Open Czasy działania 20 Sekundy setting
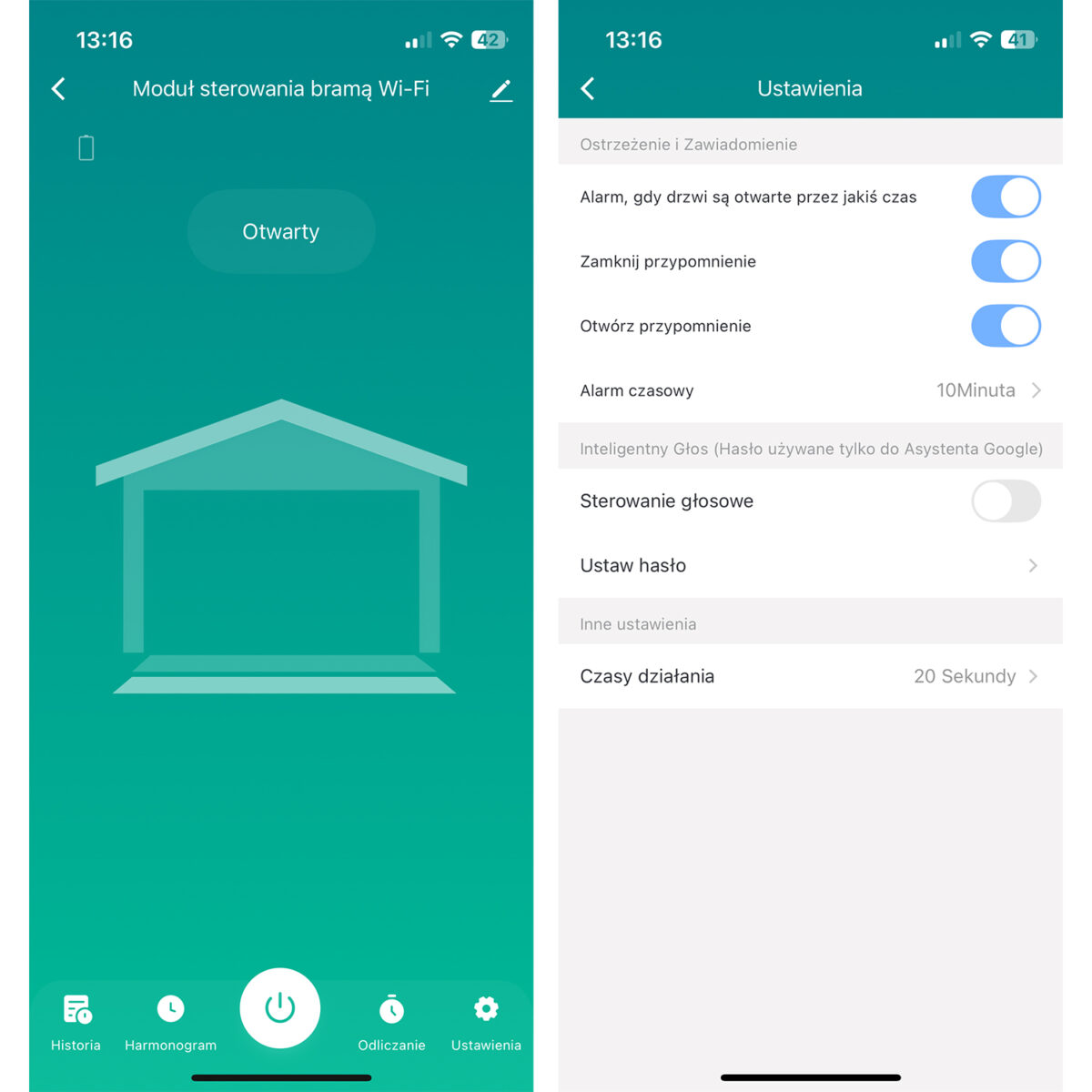Screen dimensions: 1092x1092 [809, 676]
